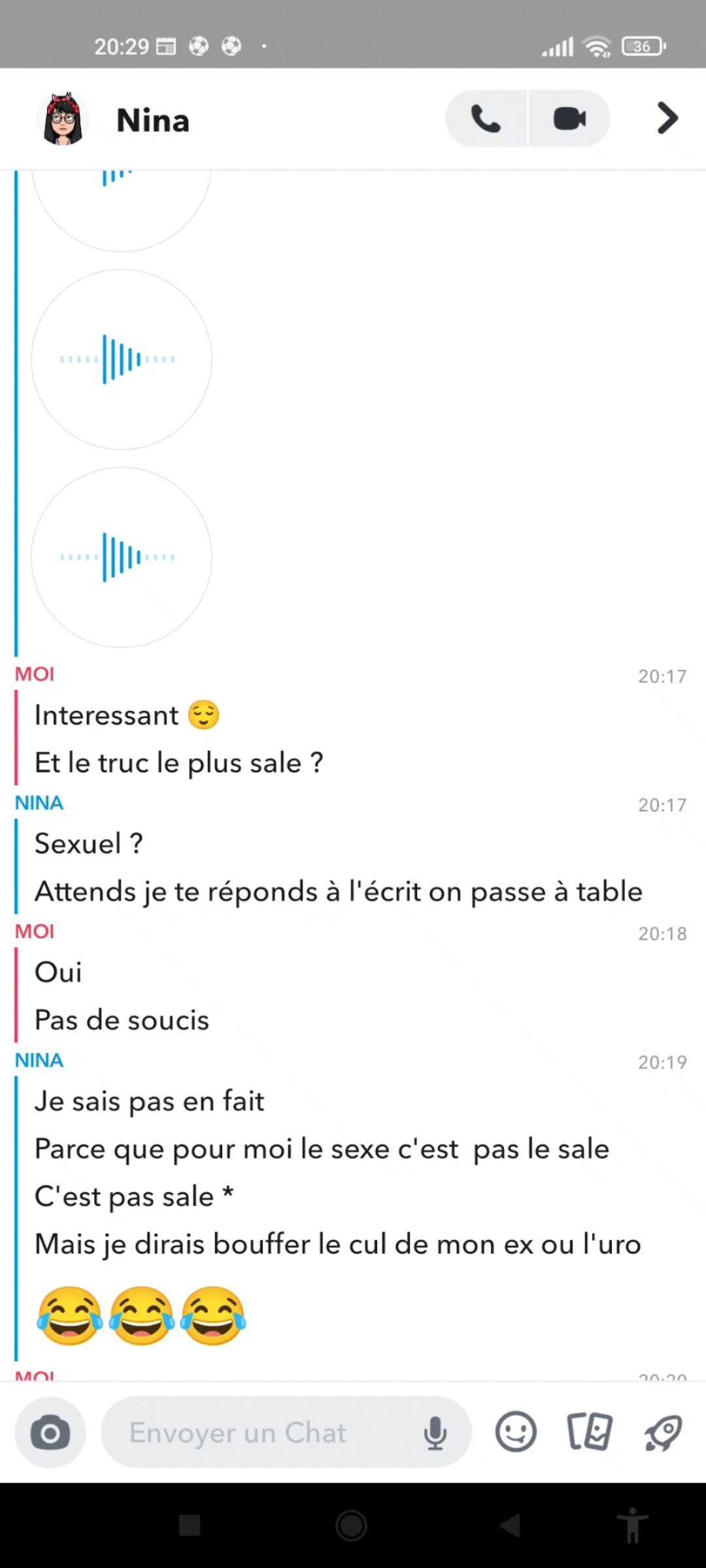This screenshot has height=1568, width=706.
Task: Tap the right chevron to leave the chat
Action: [x=667, y=118]
